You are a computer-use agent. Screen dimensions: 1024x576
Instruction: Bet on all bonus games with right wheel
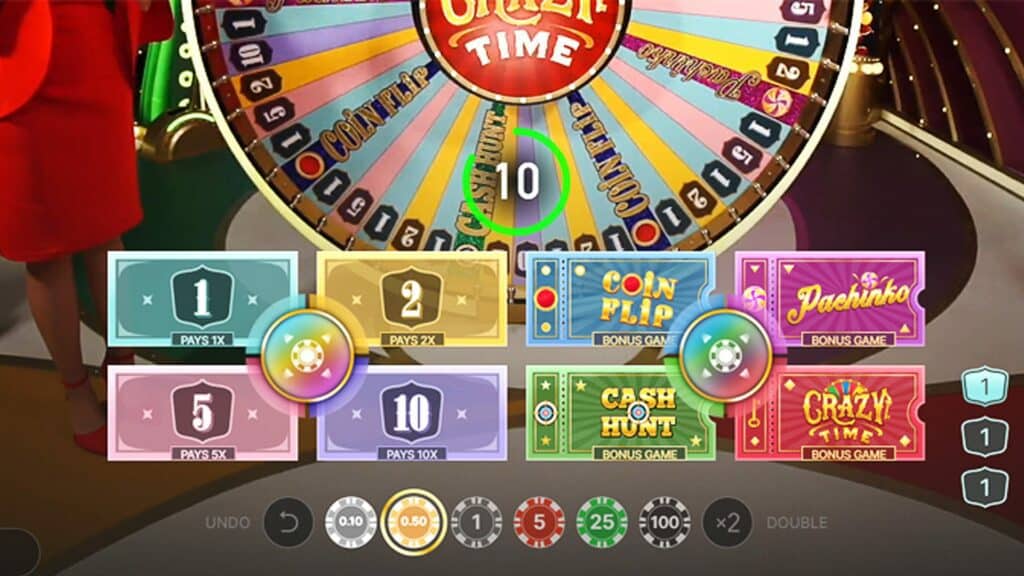pos(725,355)
